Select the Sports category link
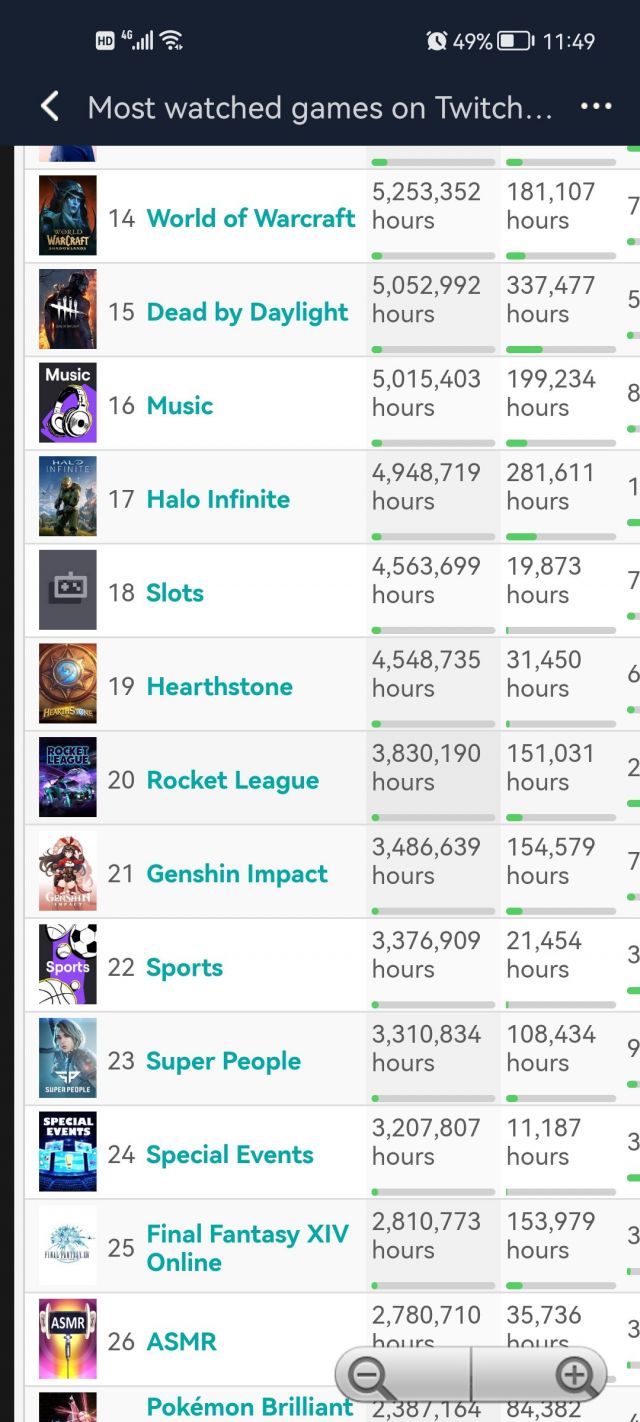The image size is (640, 1422). 184,967
